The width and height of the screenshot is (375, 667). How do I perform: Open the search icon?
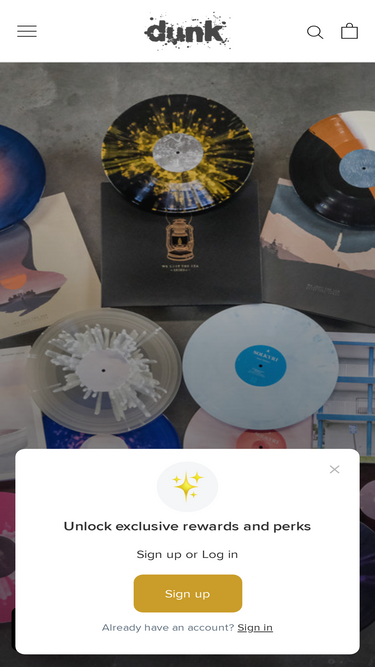pos(315,32)
